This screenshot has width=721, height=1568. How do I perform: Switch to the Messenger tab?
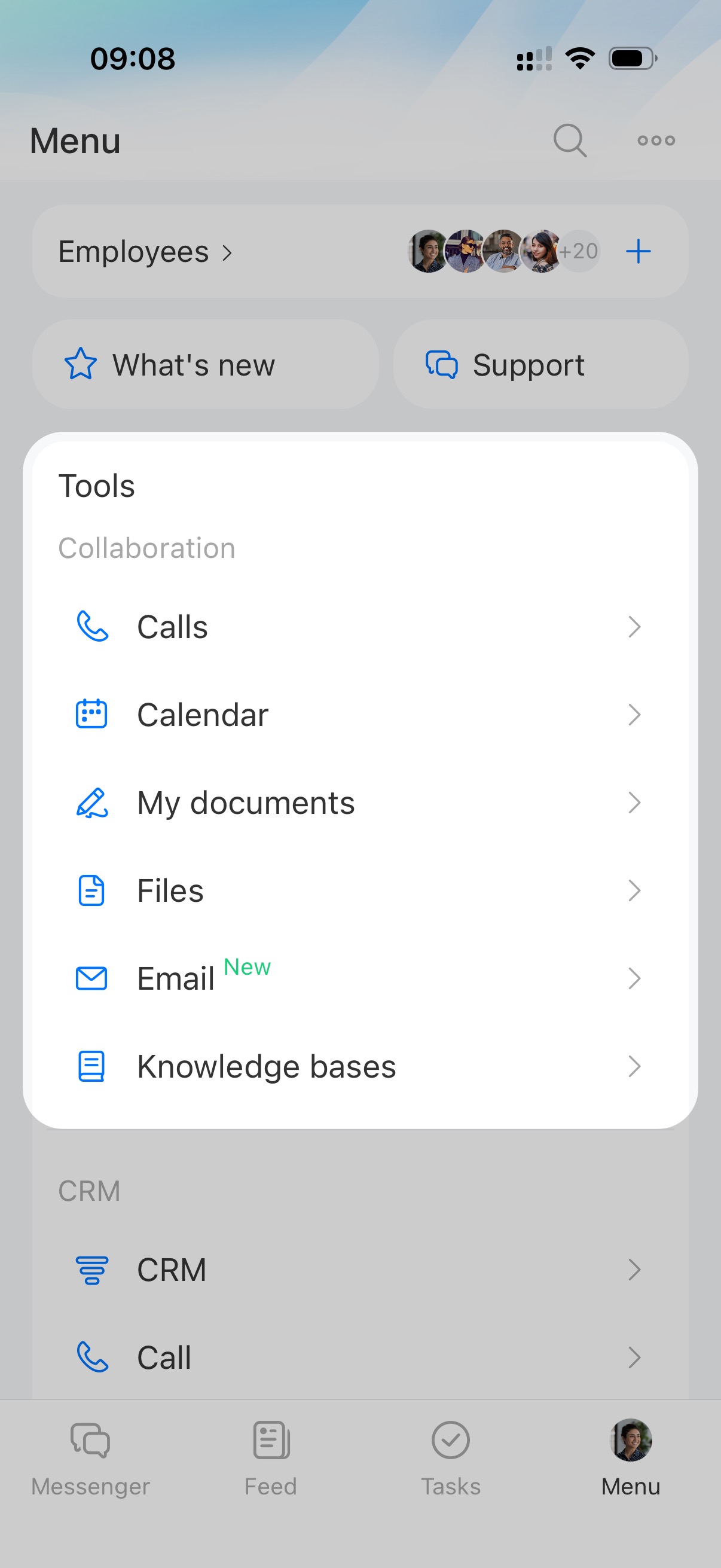[90, 1458]
